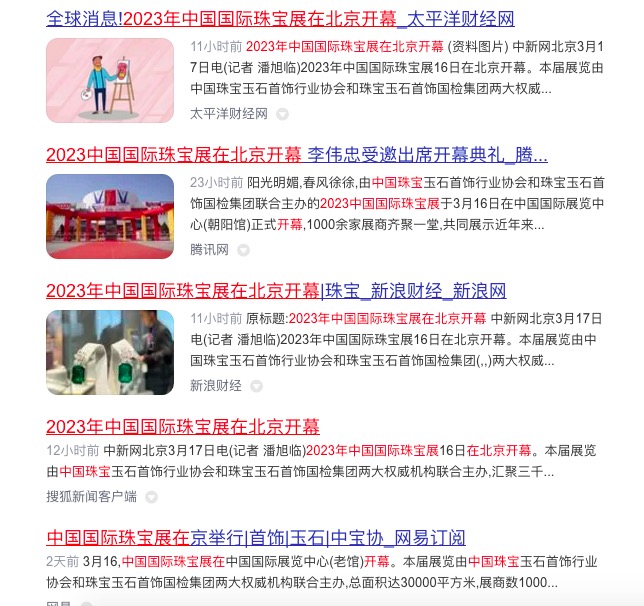Expand the dropdown next to 搜狐新闻客户端
The width and height of the screenshot is (644, 606).
click(x=151, y=496)
